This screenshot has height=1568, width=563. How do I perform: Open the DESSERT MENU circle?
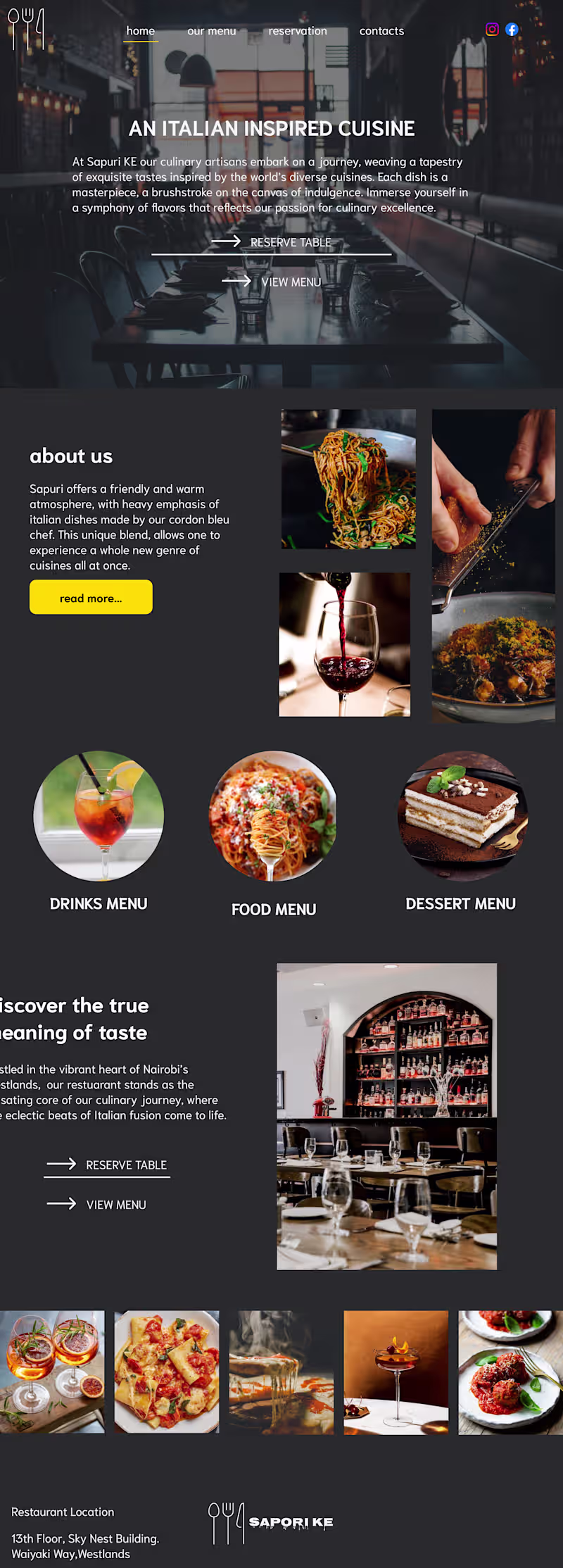point(462,816)
